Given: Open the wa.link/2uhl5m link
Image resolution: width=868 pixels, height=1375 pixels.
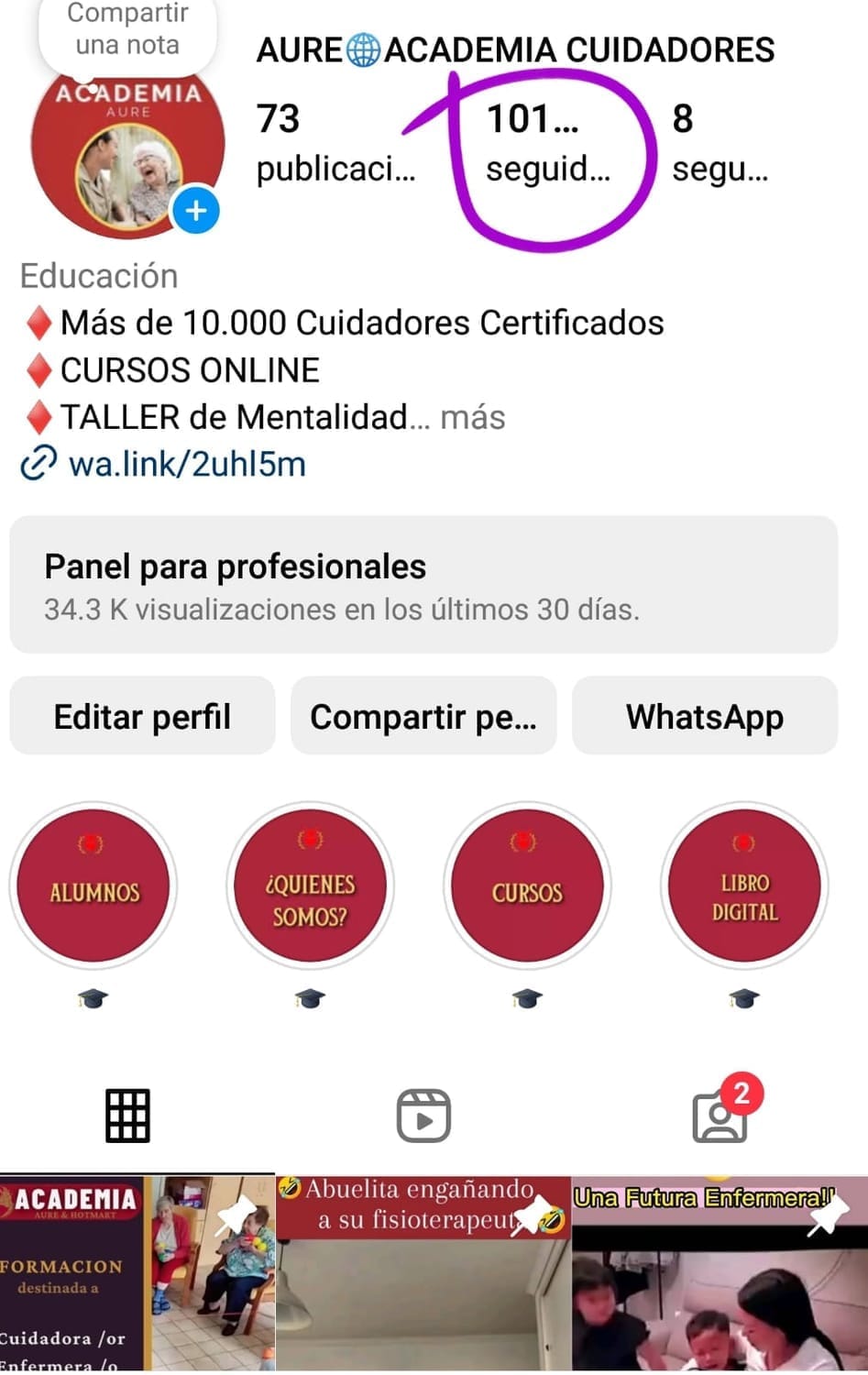Looking at the screenshot, I should coord(187,464).
